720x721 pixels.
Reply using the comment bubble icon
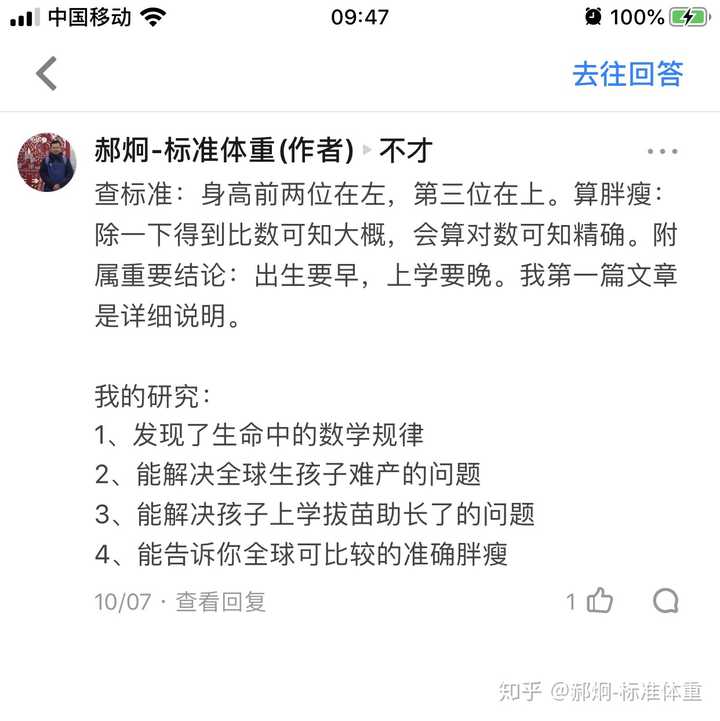(665, 600)
